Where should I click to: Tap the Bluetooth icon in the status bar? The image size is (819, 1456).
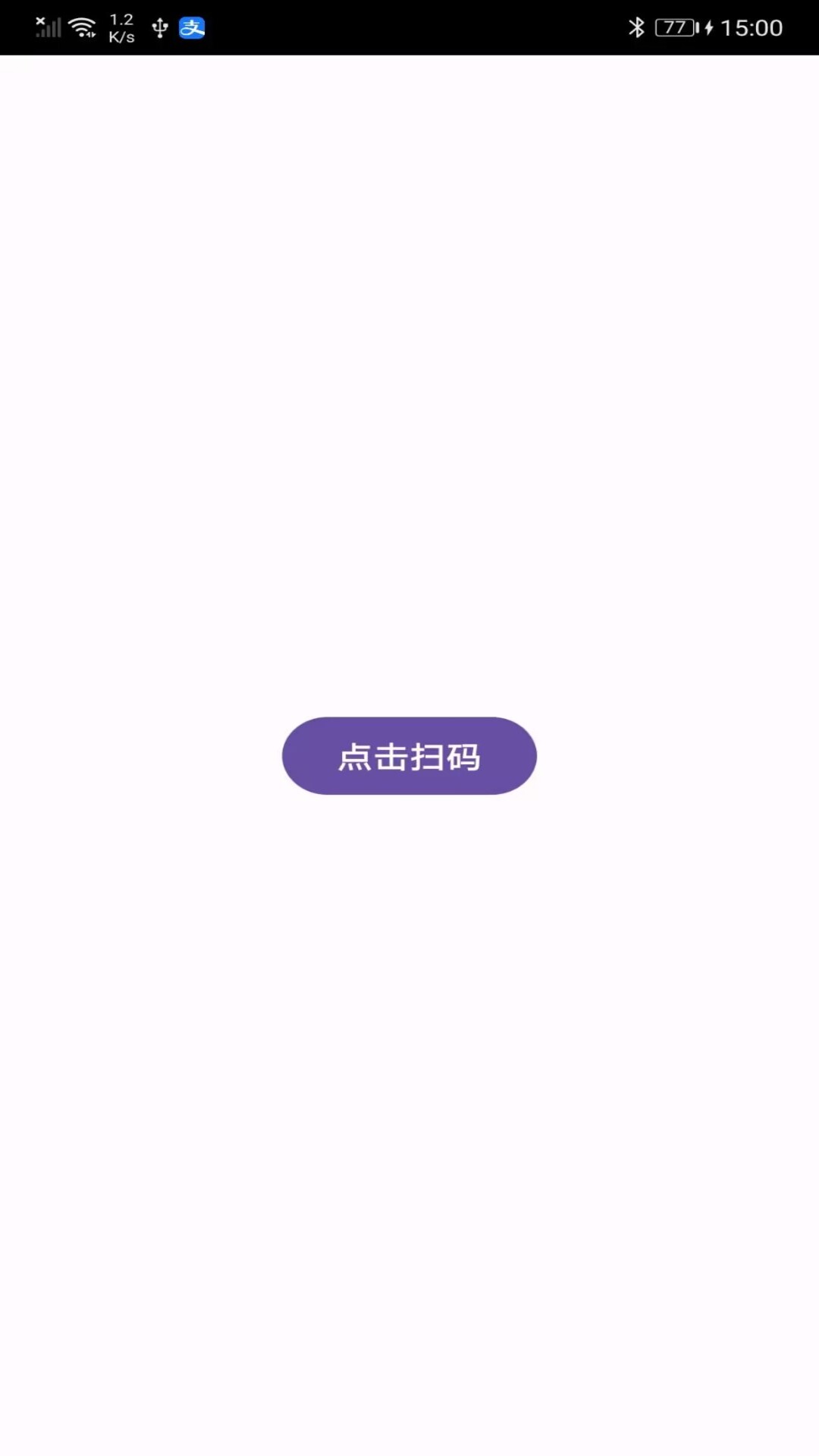(635, 27)
